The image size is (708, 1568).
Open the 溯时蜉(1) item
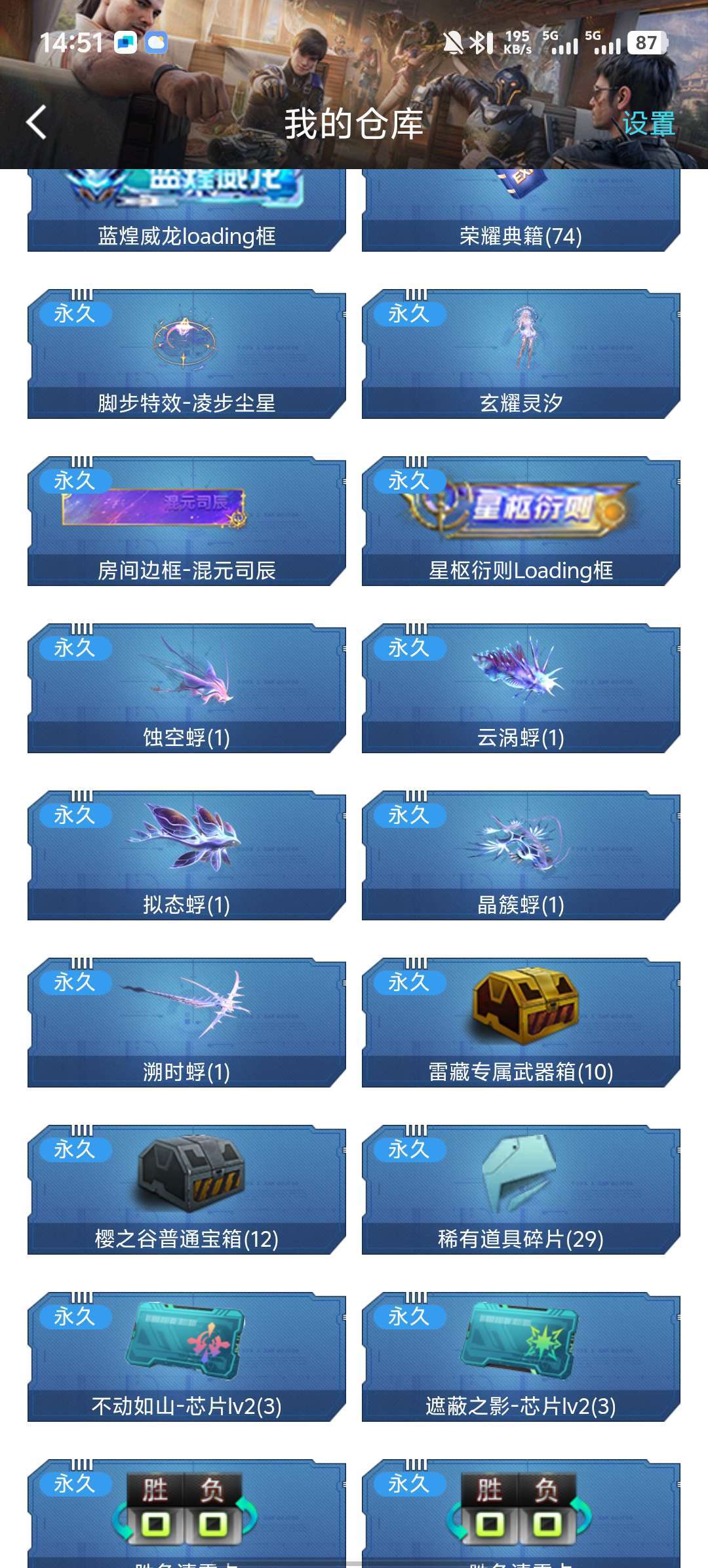pos(187,1023)
